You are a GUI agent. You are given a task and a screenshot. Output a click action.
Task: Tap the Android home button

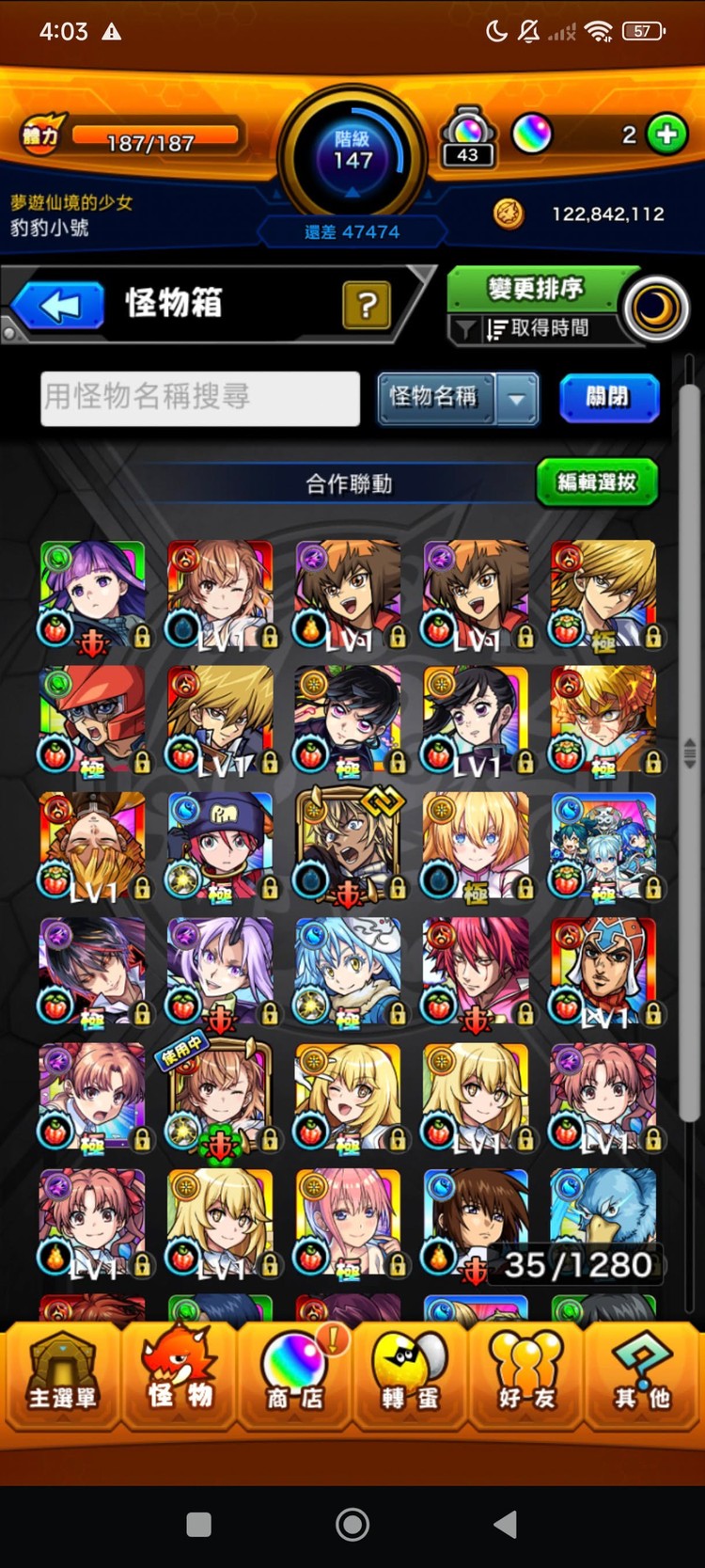352,1524
